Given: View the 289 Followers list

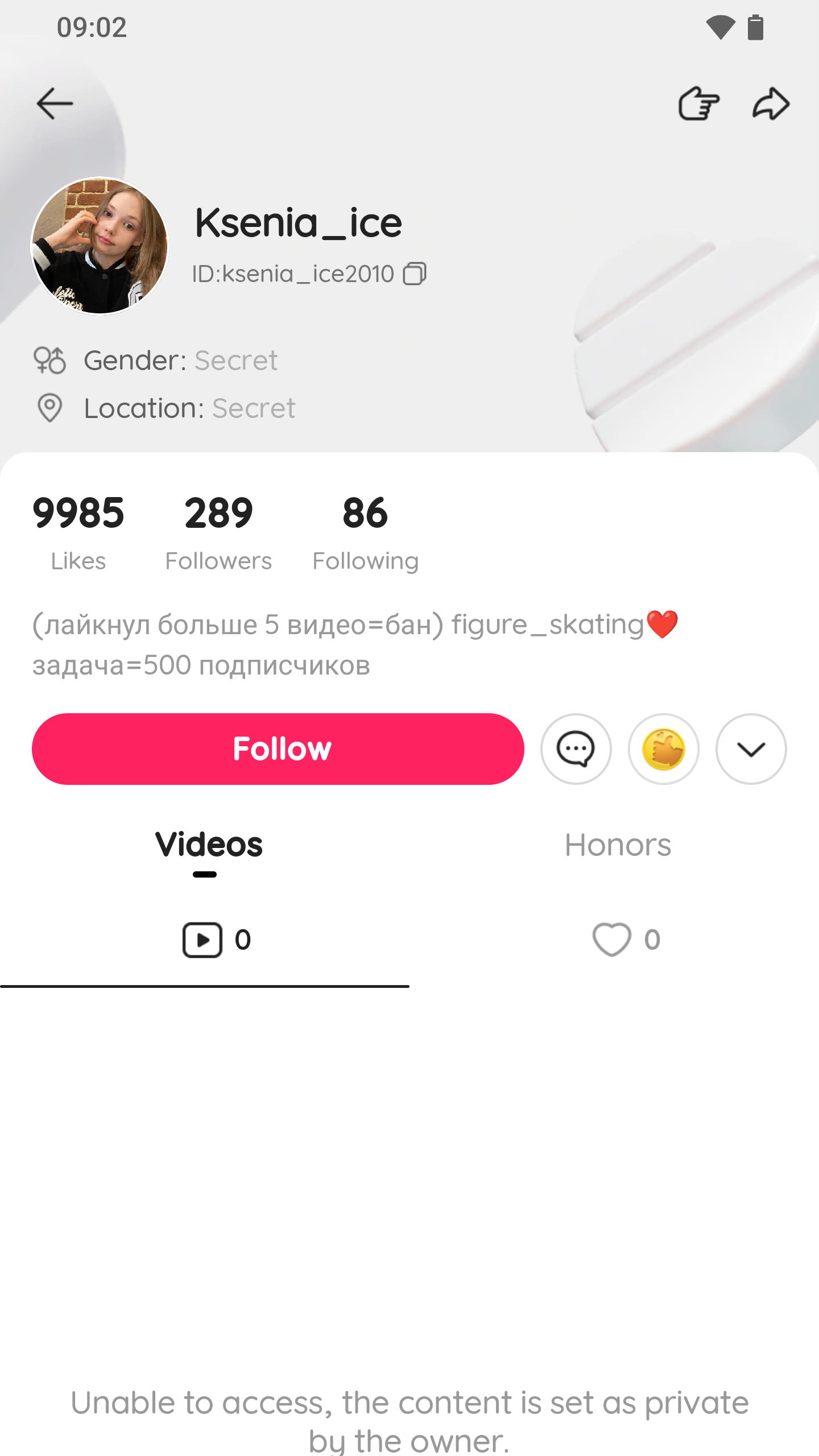Looking at the screenshot, I should pyautogui.click(x=218, y=533).
